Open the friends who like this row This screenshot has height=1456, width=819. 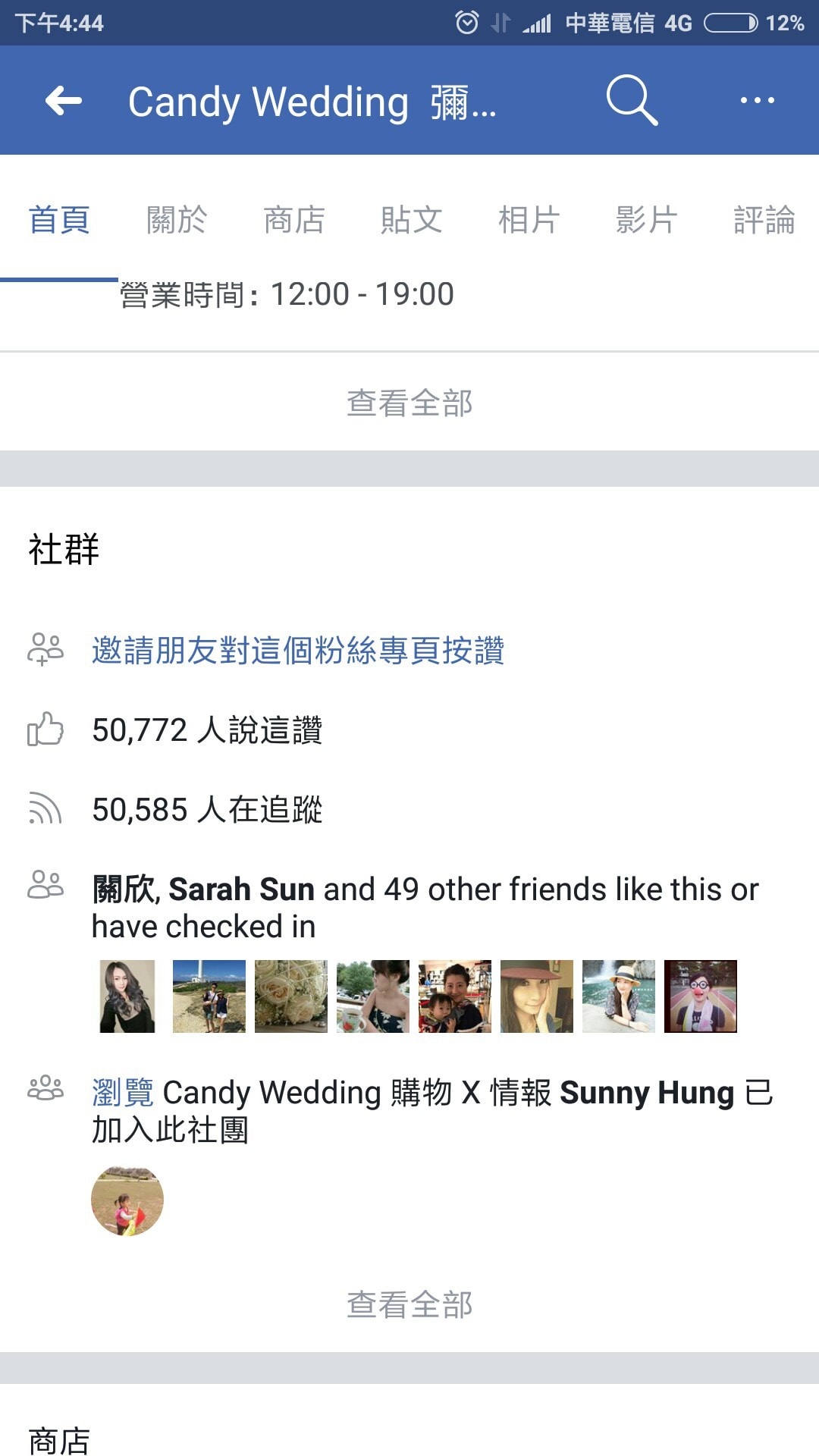[x=425, y=907]
